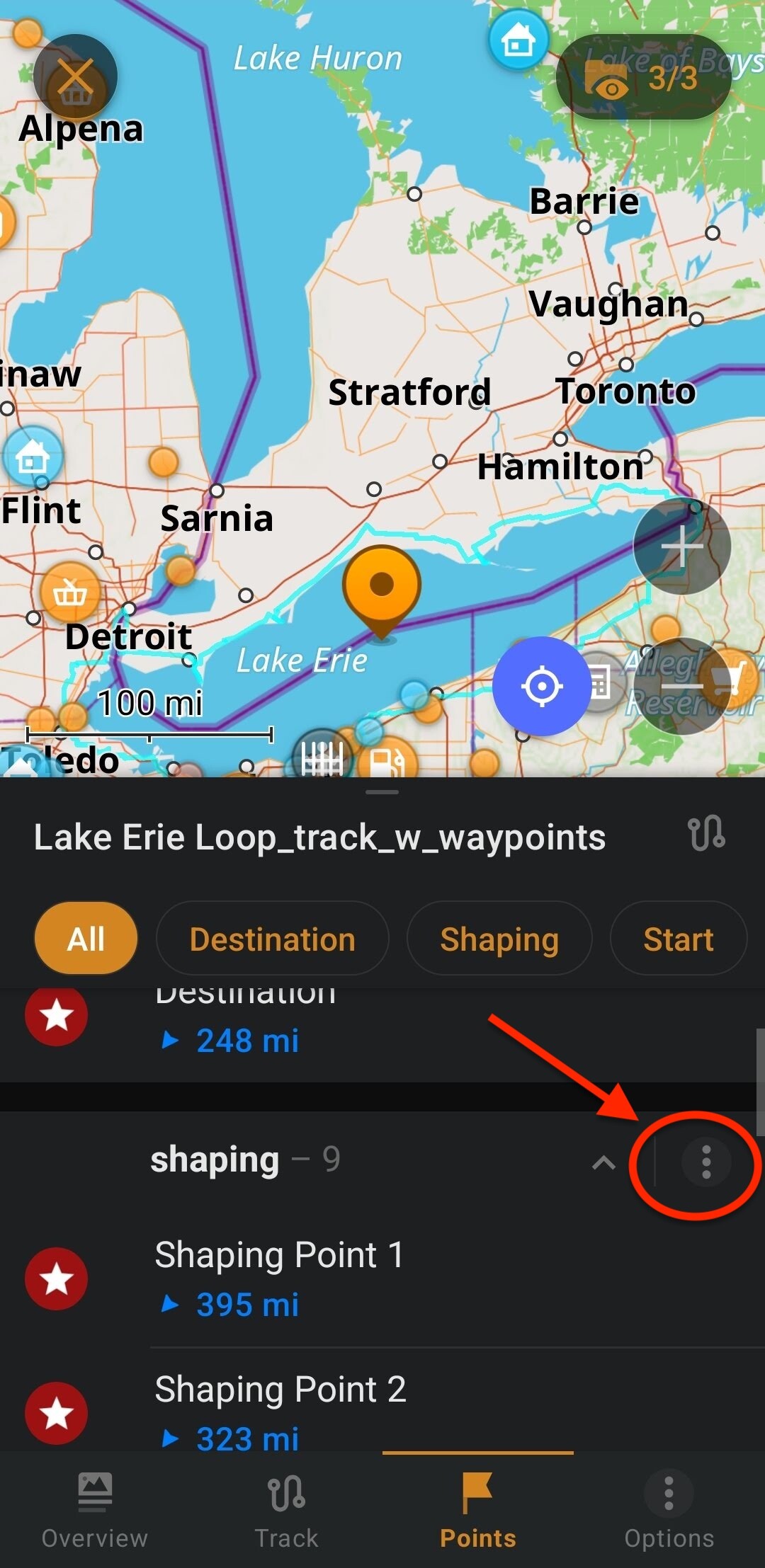The width and height of the screenshot is (765, 1568).
Task: Close the track view with X button
Action: (75, 76)
